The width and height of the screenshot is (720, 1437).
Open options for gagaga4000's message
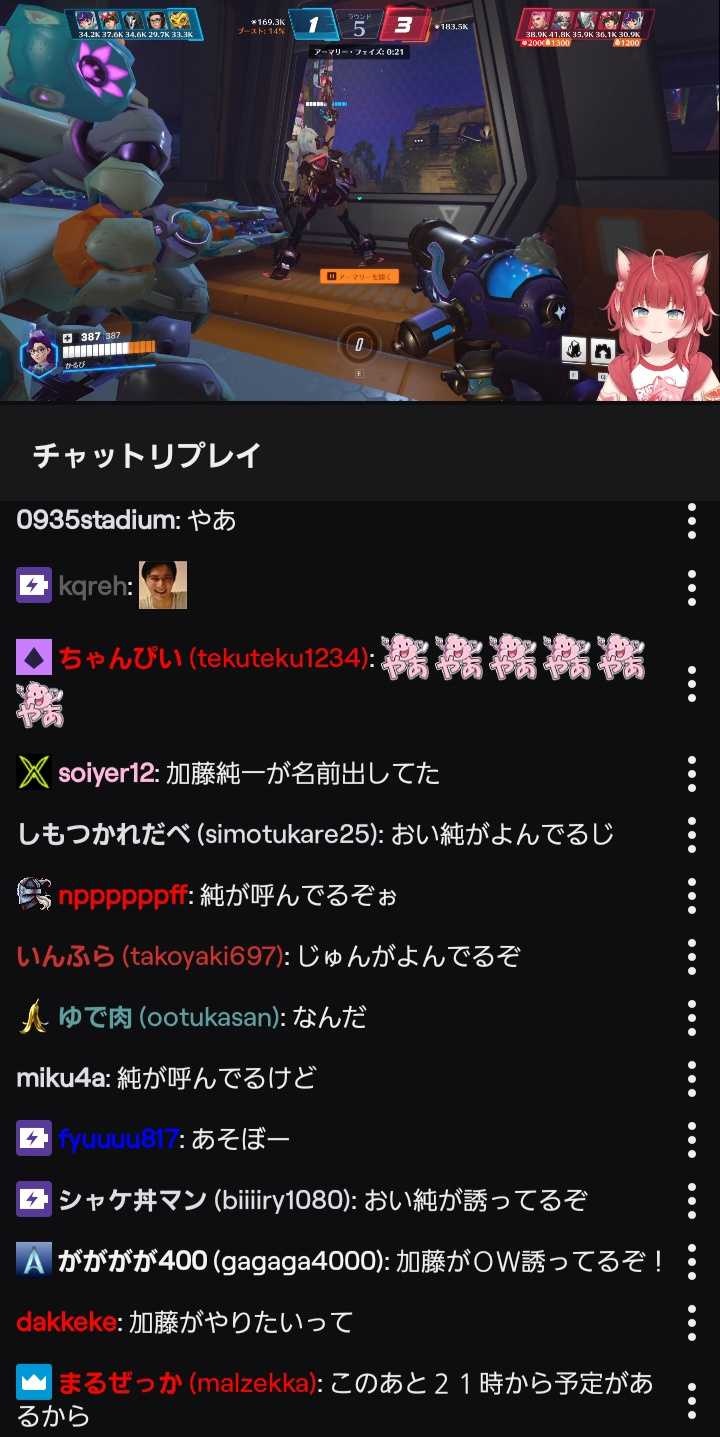pyautogui.click(x=691, y=1262)
